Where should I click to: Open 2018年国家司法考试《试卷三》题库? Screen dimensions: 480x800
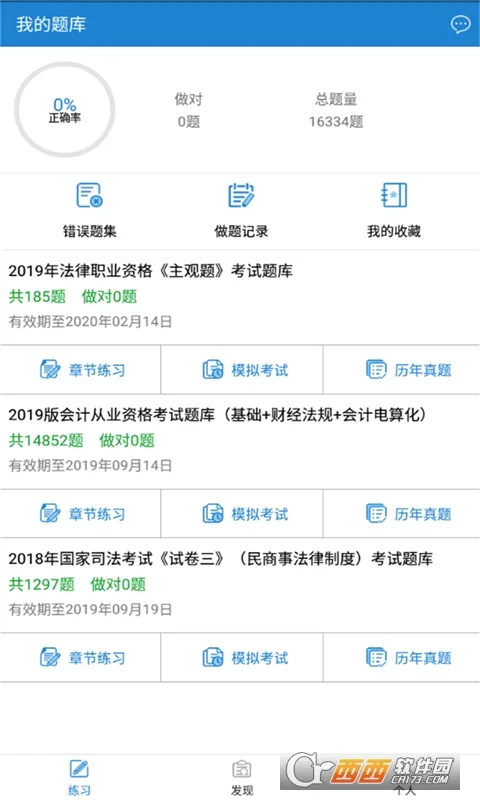coord(240,585)
